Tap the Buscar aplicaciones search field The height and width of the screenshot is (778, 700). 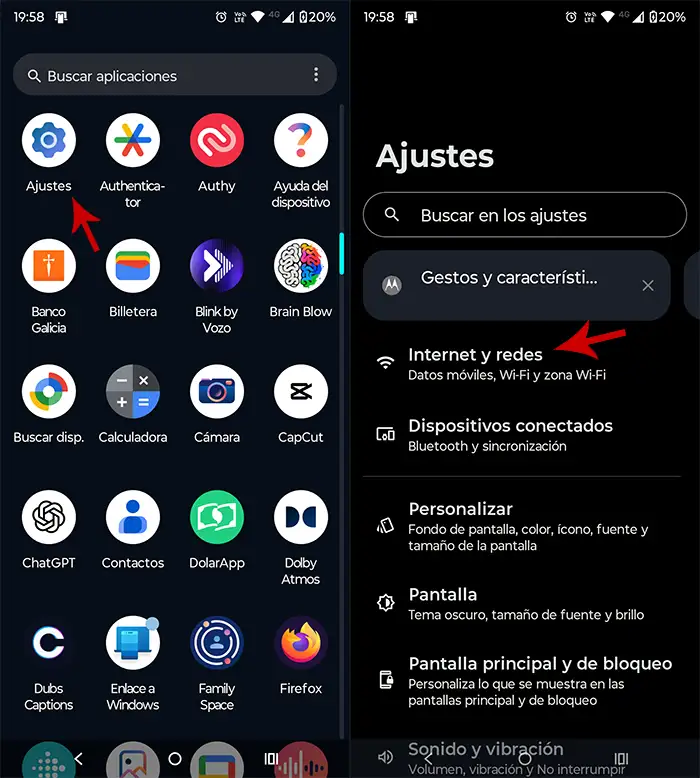click(160, 76)
